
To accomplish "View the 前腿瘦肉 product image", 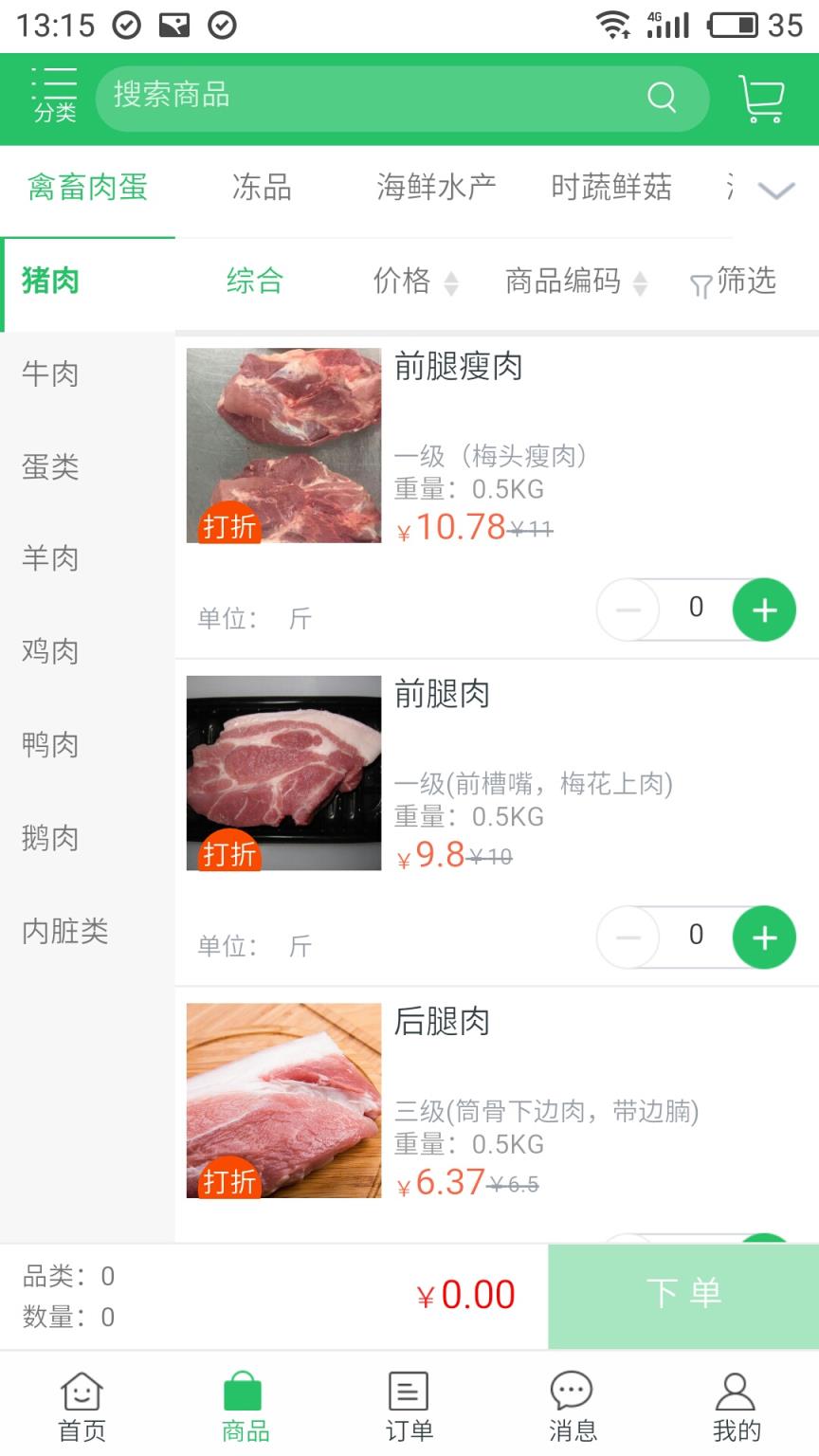I will 283,446.
